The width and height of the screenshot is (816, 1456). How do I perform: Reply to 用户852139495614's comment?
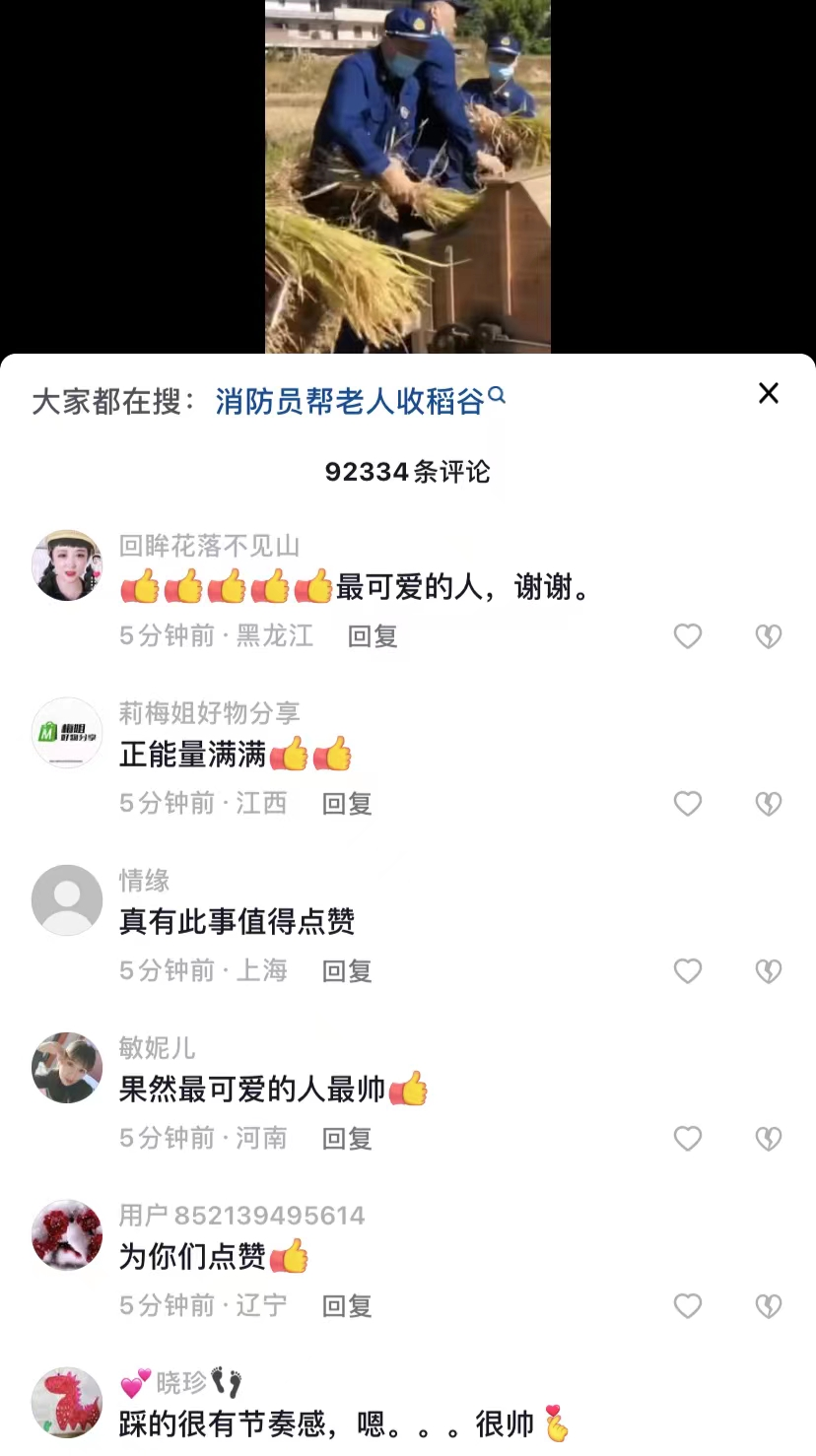point(347,1306)
